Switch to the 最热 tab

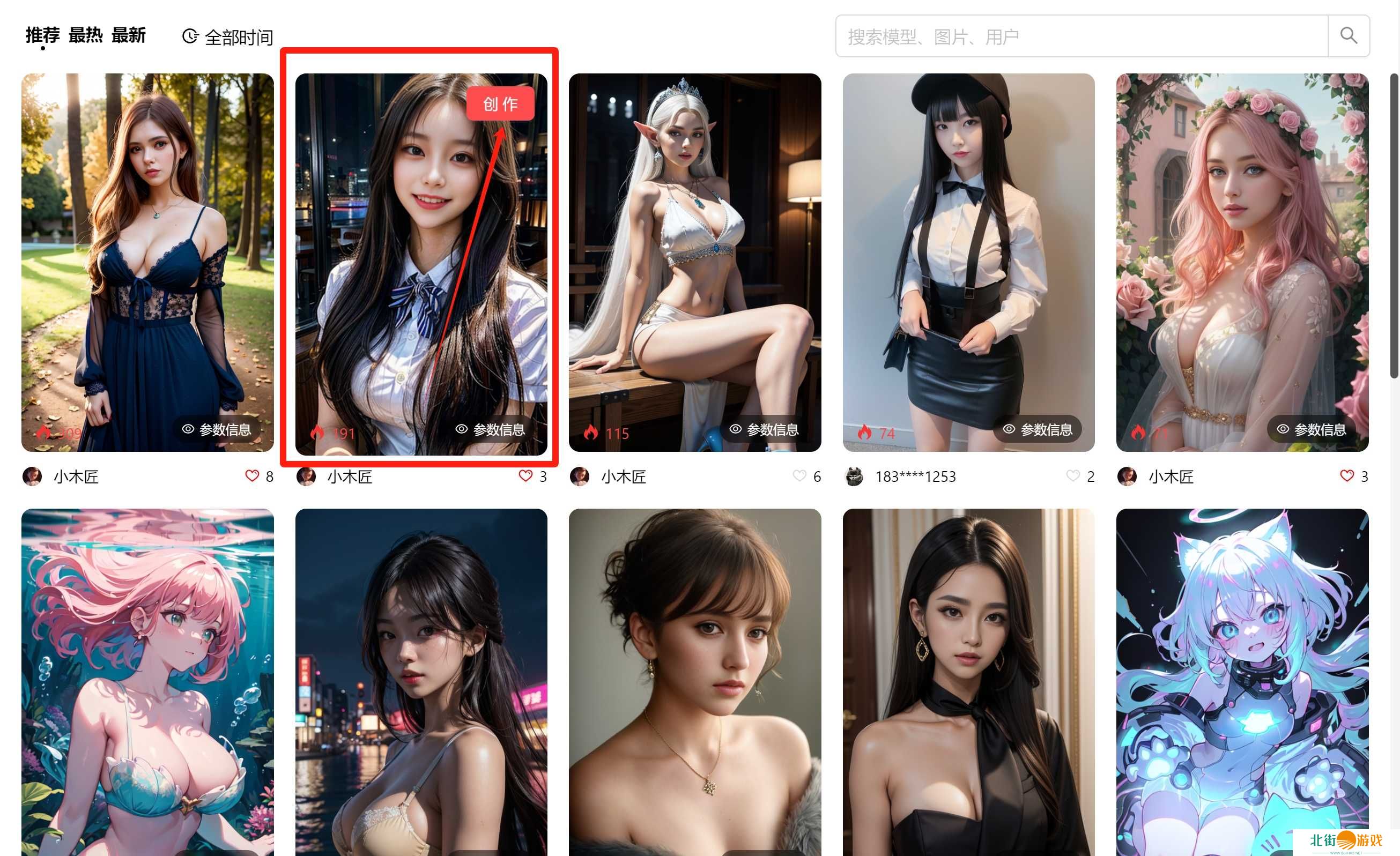[x=85, y=35]
